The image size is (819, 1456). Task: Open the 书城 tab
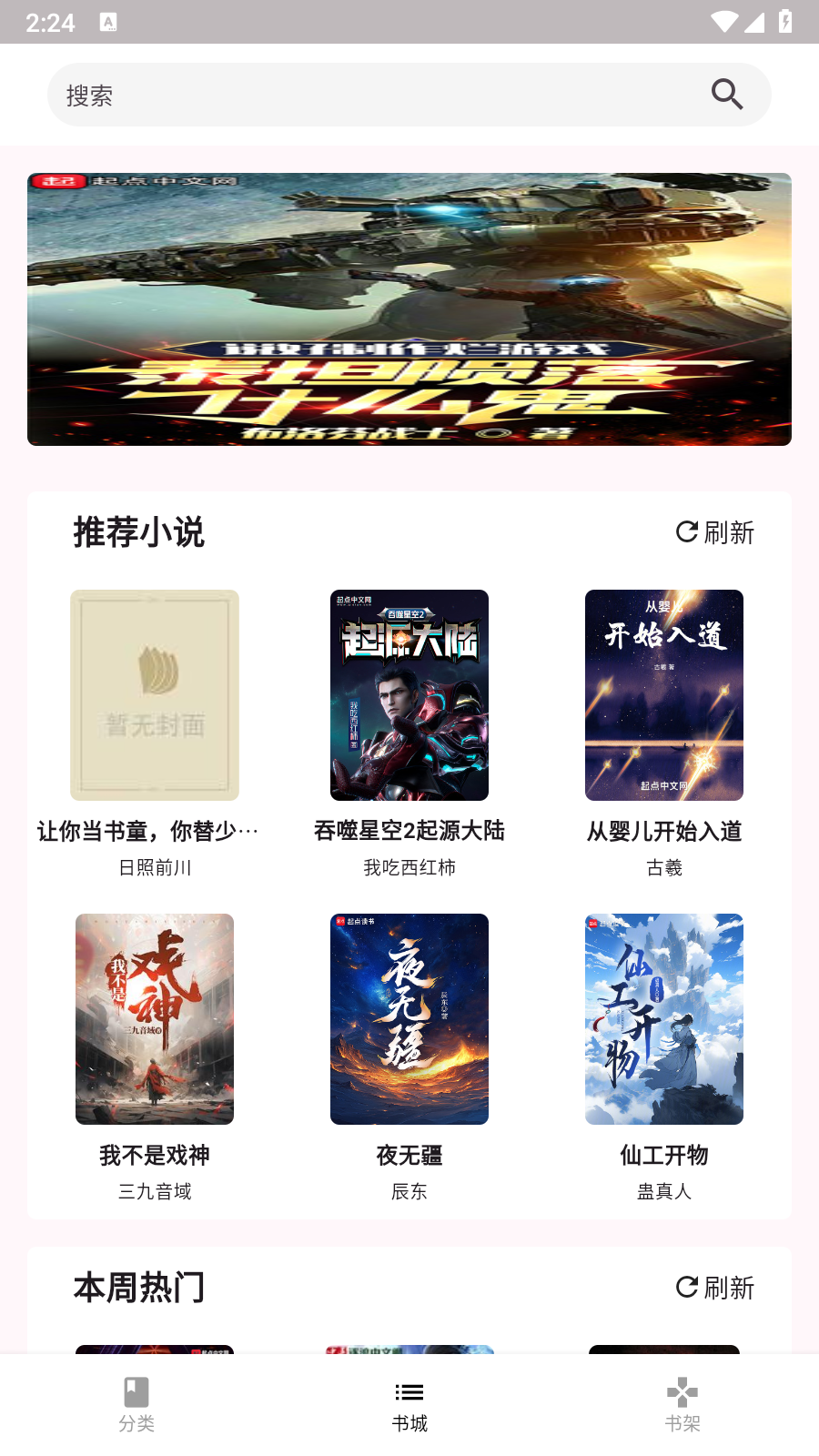pos(409,1404)
